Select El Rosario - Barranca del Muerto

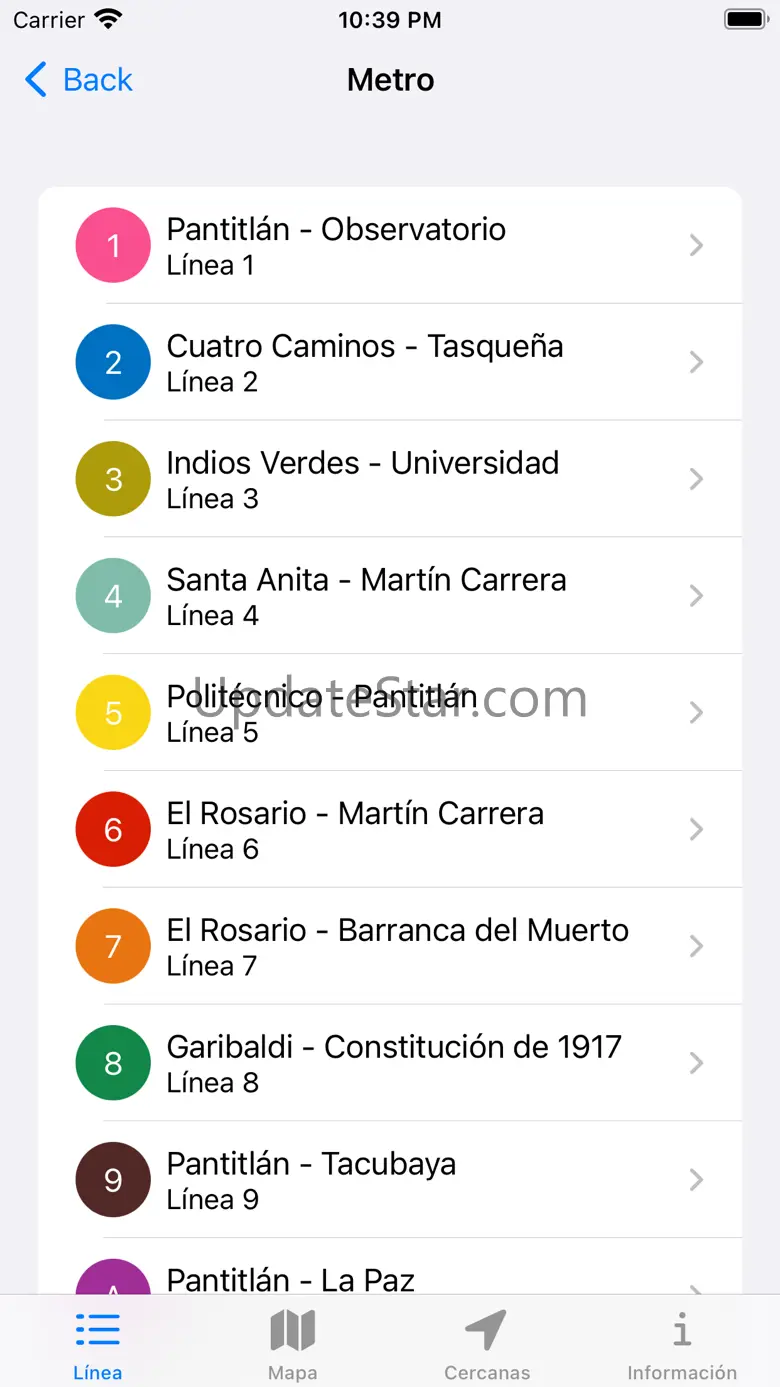tap(390, 946)
